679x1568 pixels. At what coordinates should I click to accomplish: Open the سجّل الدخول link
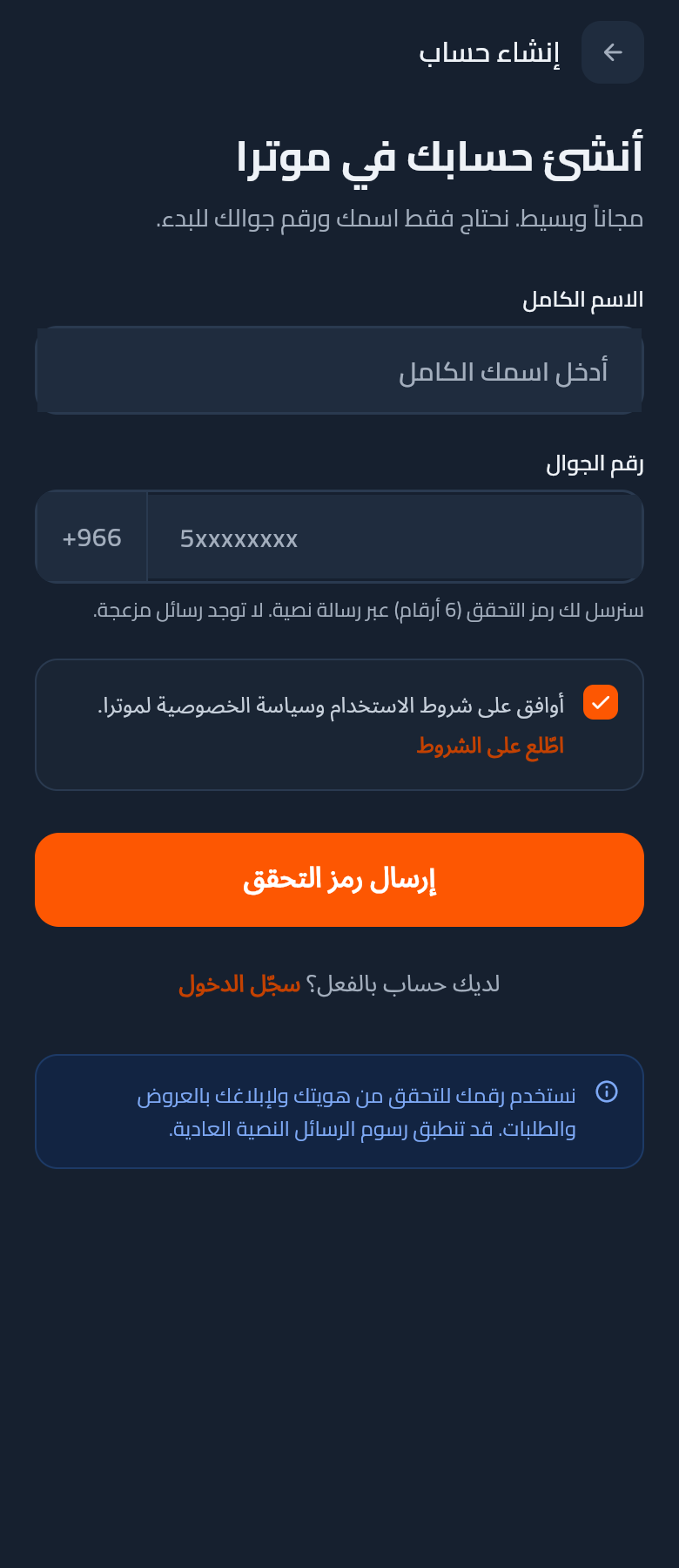pyautogui.click(x=239, y=984)
